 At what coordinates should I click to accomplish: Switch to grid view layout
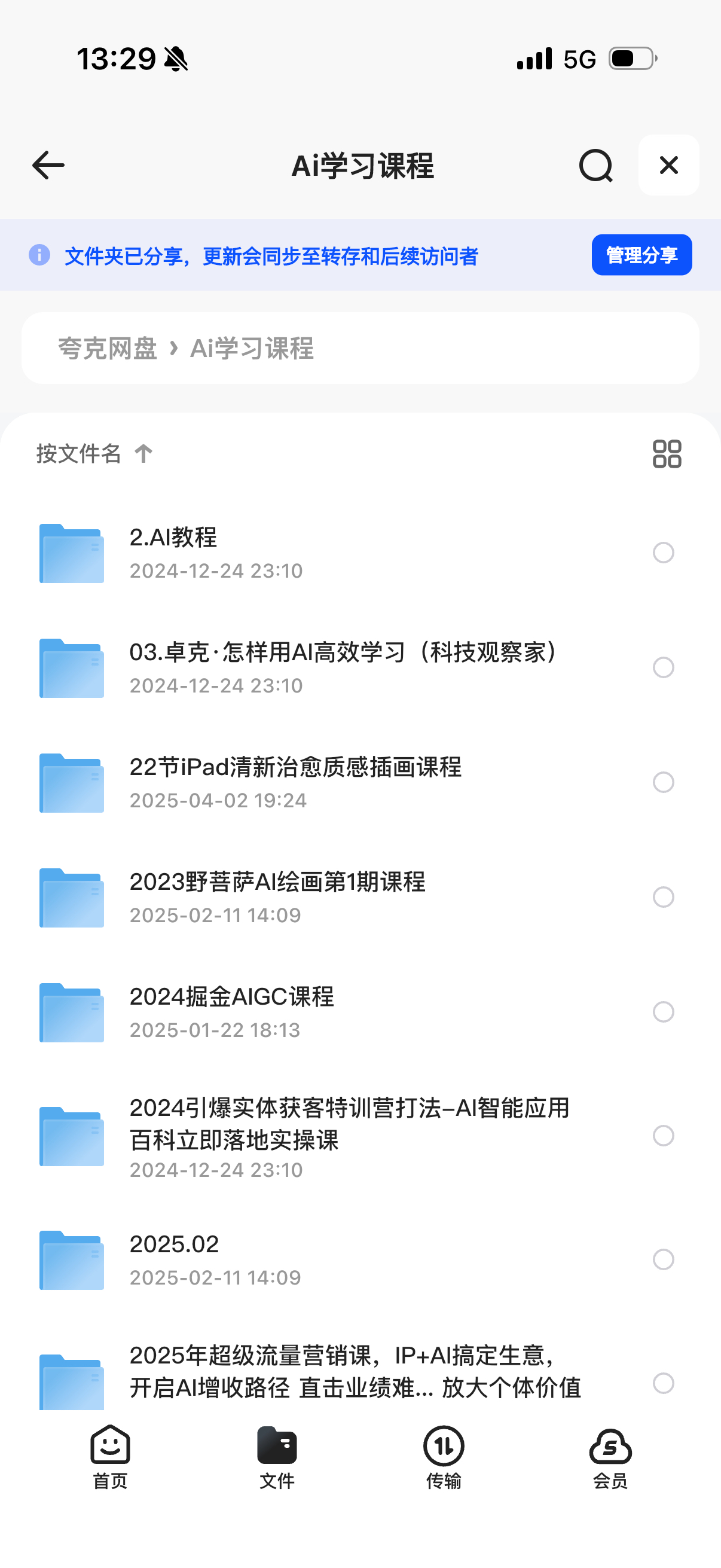(667, 454)
